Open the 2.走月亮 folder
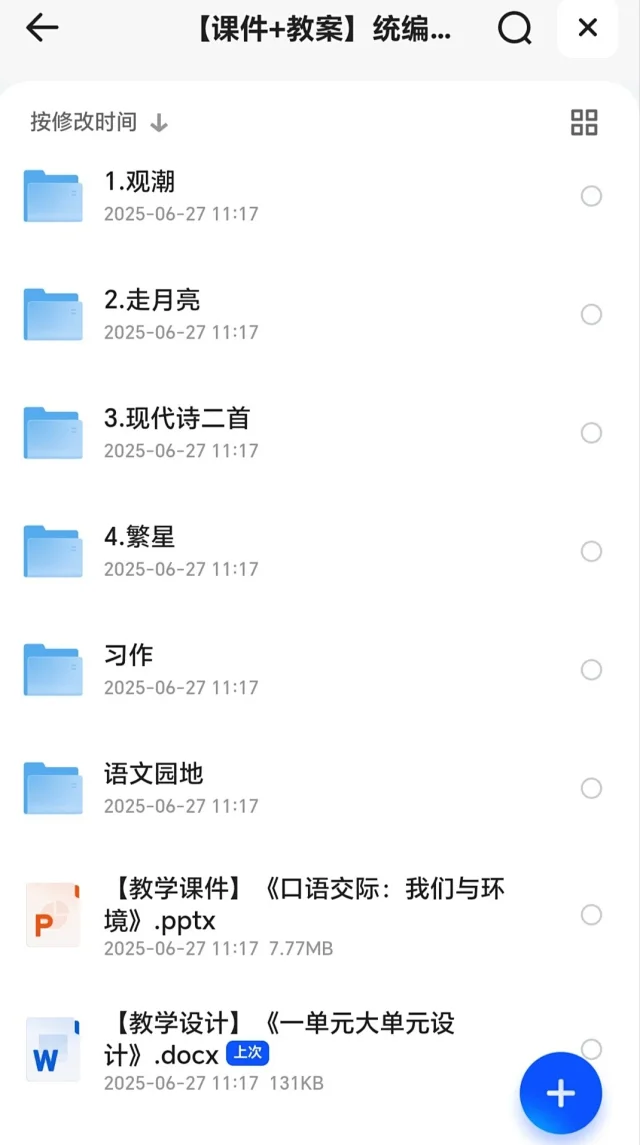Screen dimensions: 640x1145 320,314
